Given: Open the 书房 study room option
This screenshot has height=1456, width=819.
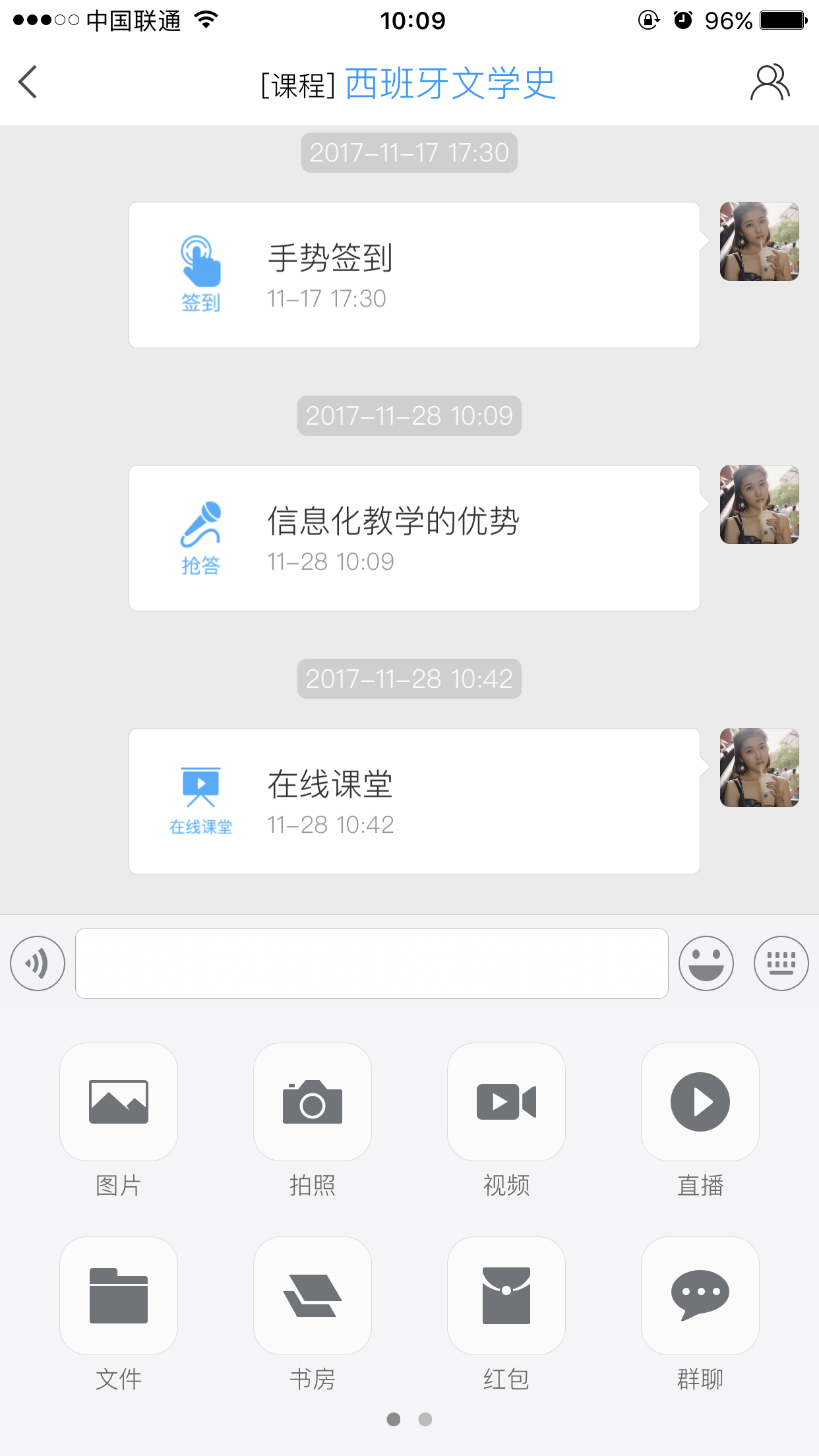Looking at the screenshot, I should (313, 1296).
